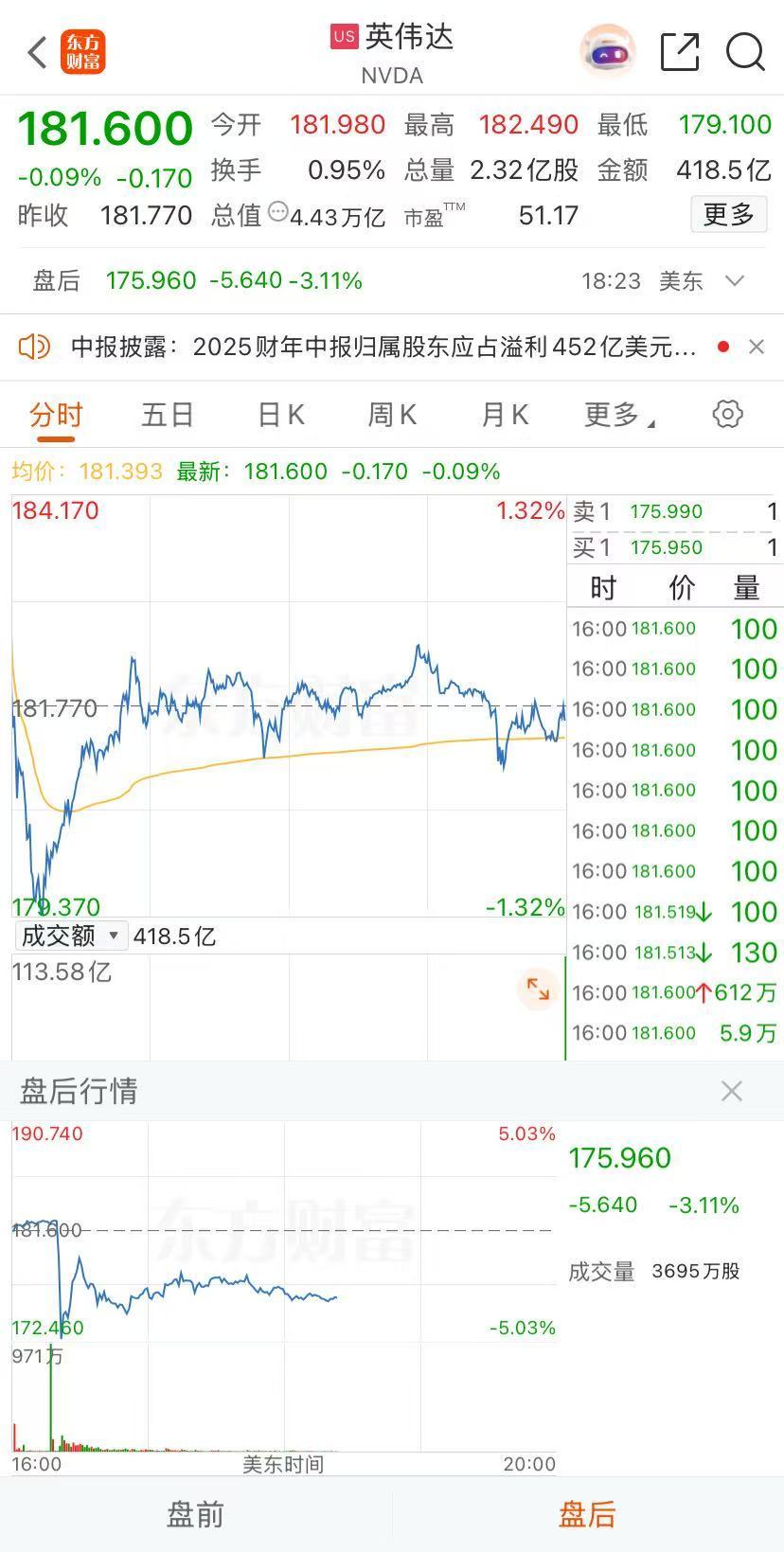This screenshot has width=784, height=1552.
Task: Go back using the back arrow
Action: point(37,53)
